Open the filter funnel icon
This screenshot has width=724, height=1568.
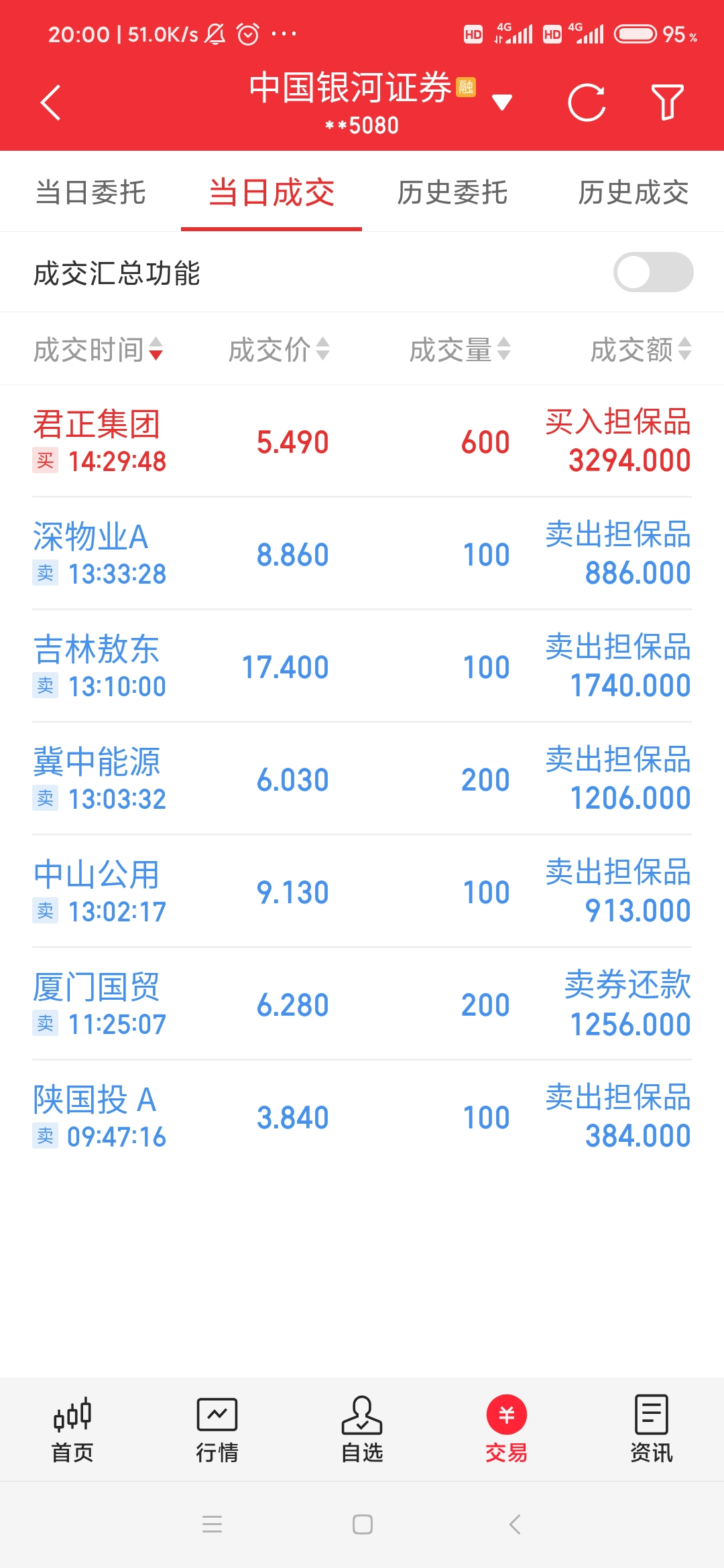coord(668,103)
